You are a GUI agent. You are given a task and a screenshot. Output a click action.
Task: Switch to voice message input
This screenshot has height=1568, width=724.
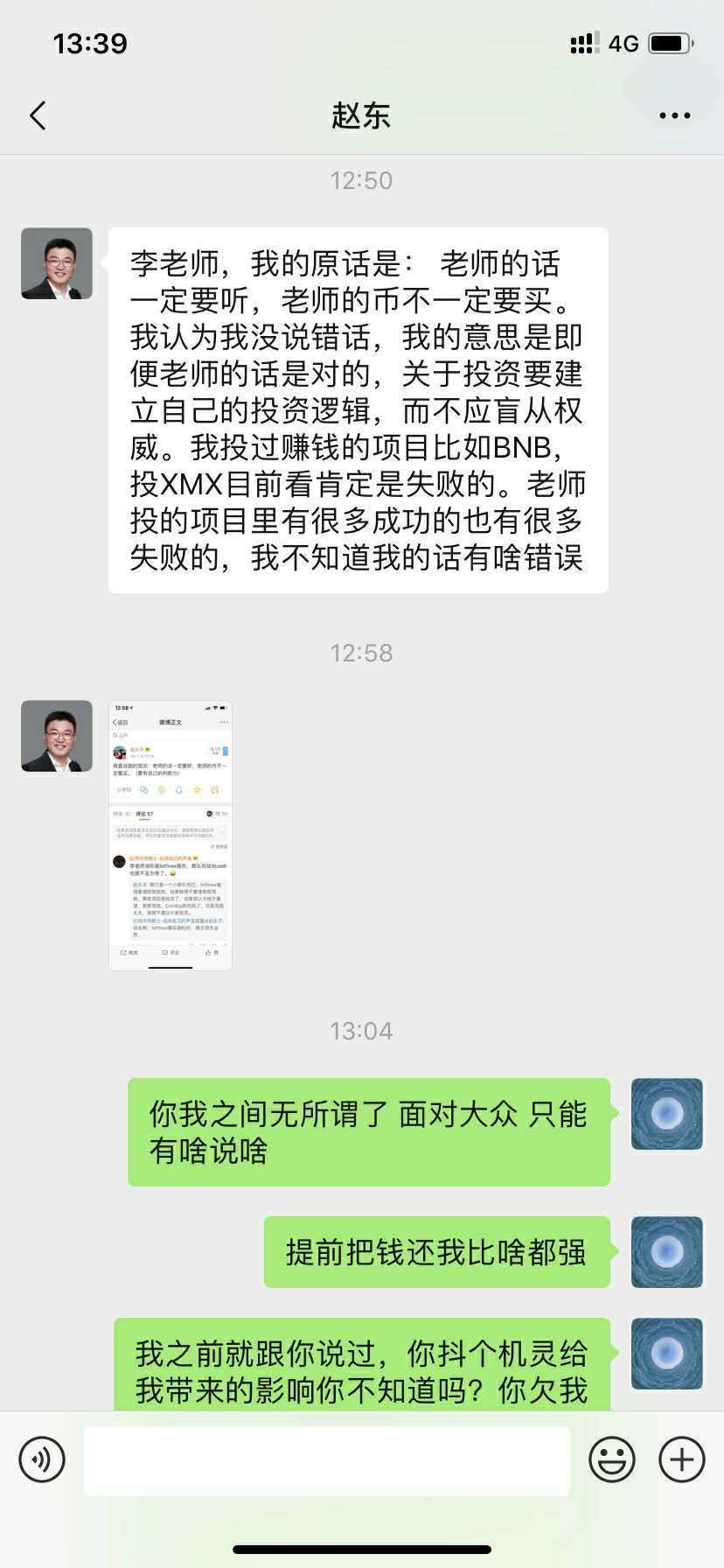point(42,1459)
